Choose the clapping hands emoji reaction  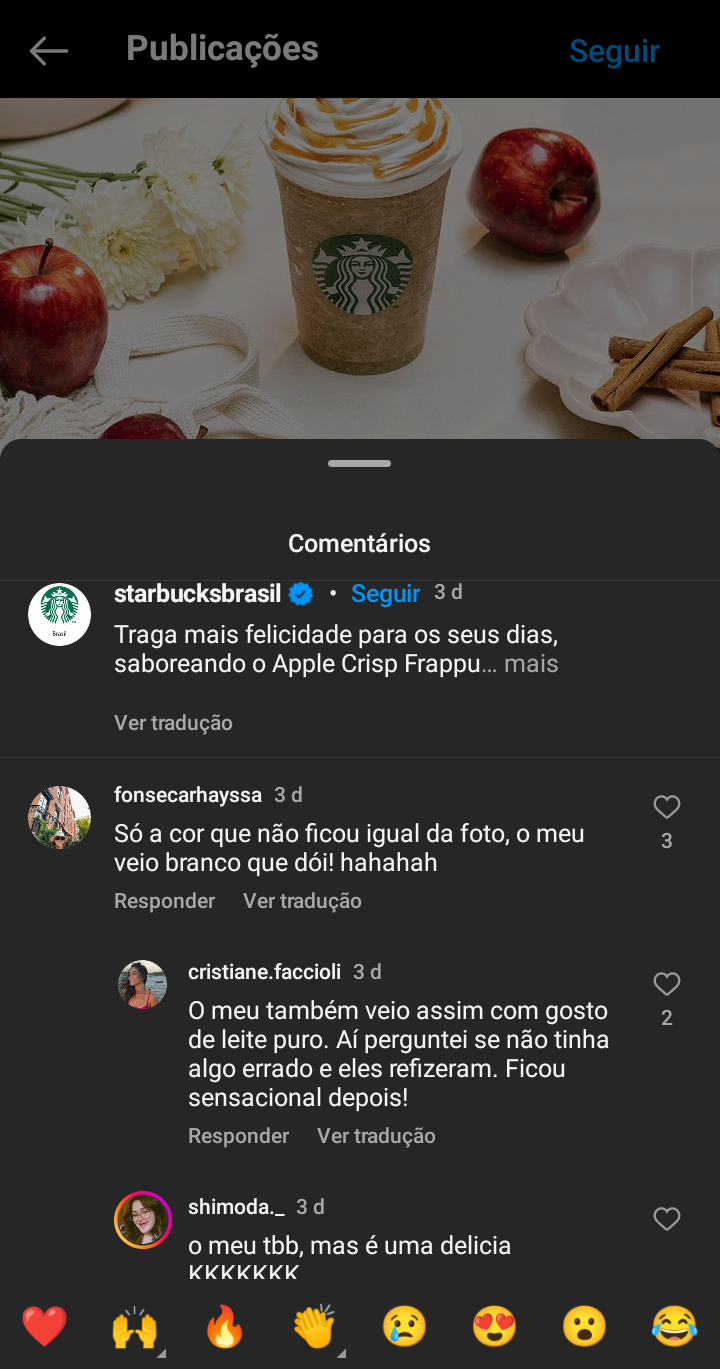click(x=314, y=1326)
